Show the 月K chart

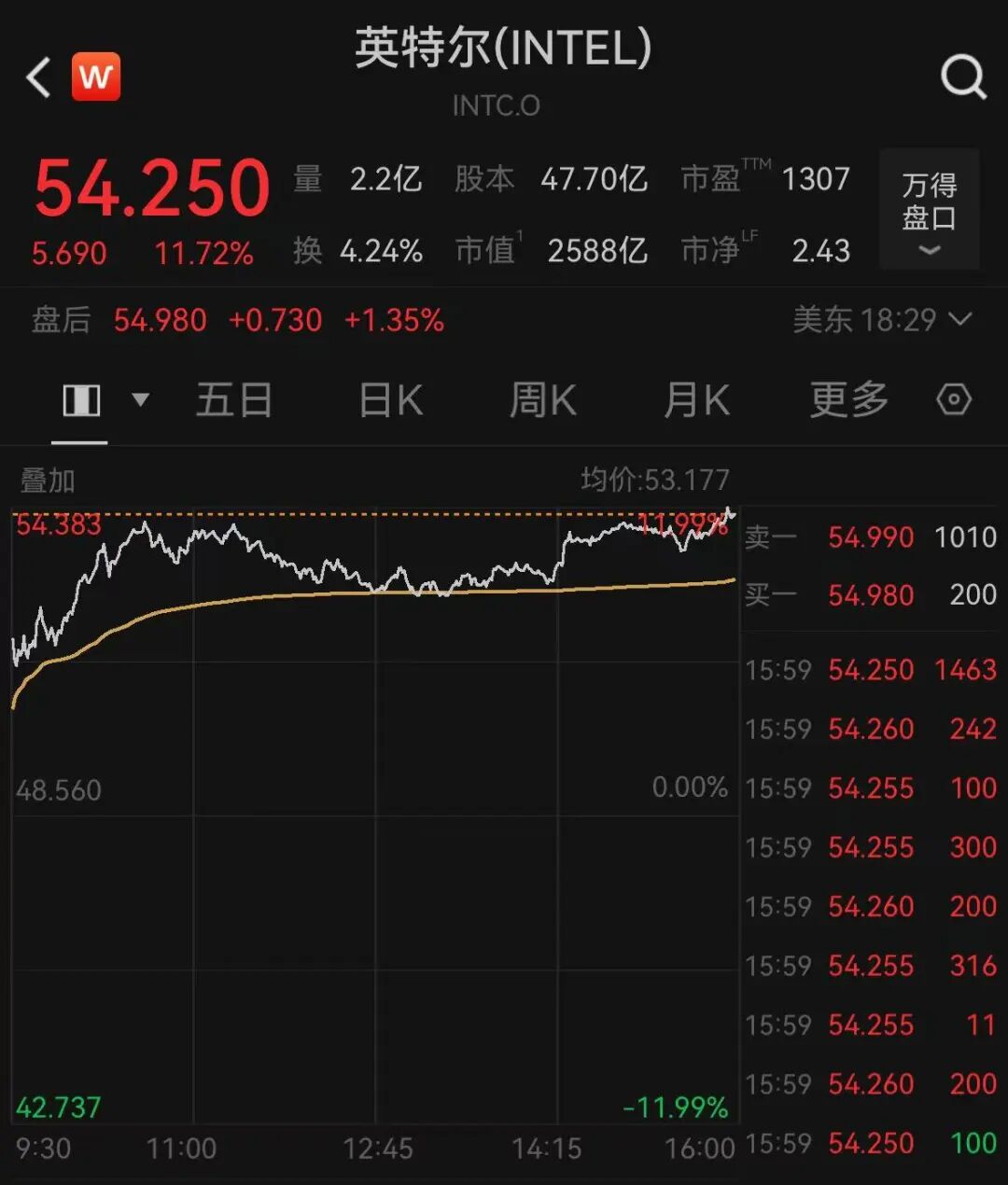pyautogui.click(x=696, y=400)
